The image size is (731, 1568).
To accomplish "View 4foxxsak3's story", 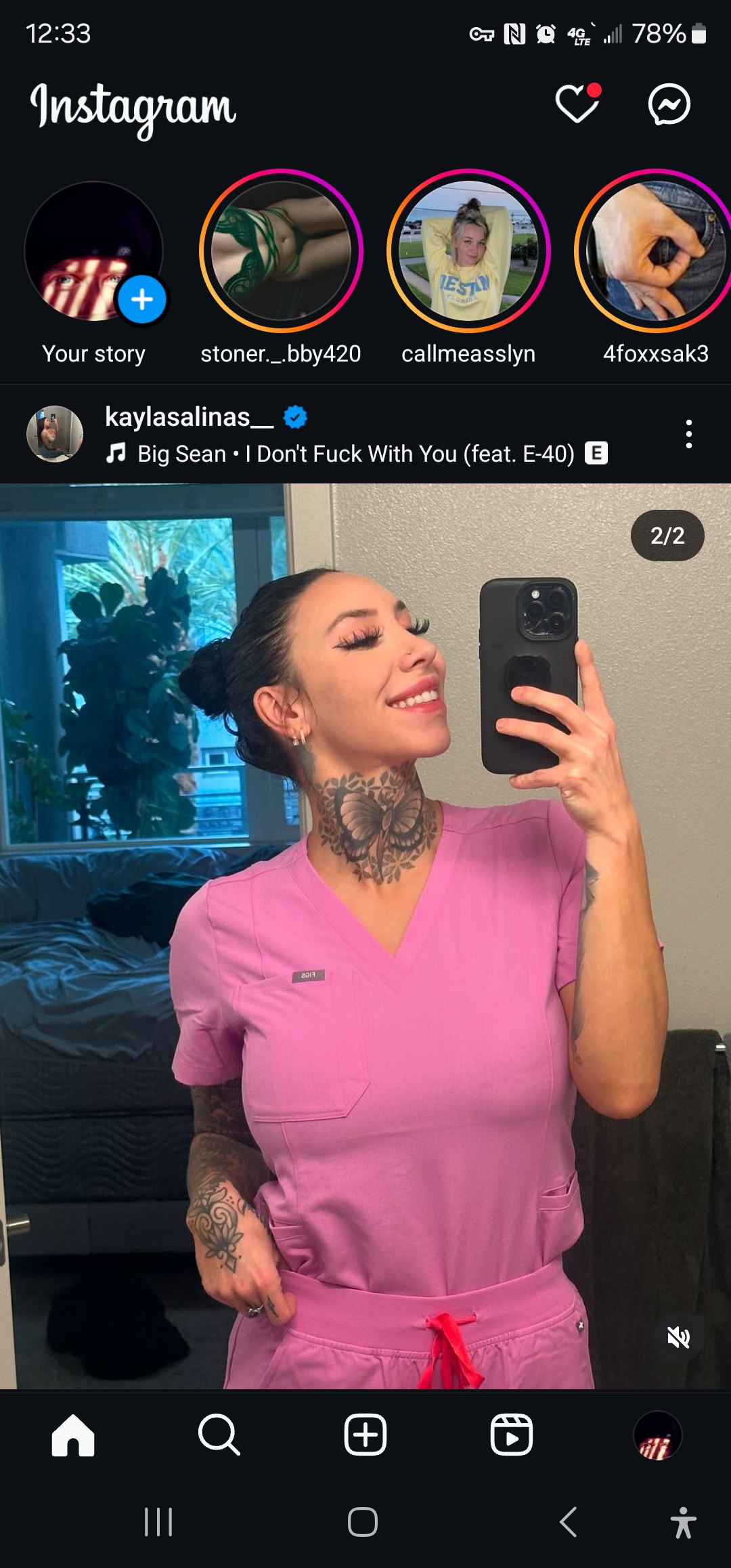I will (x=655, y=251).
